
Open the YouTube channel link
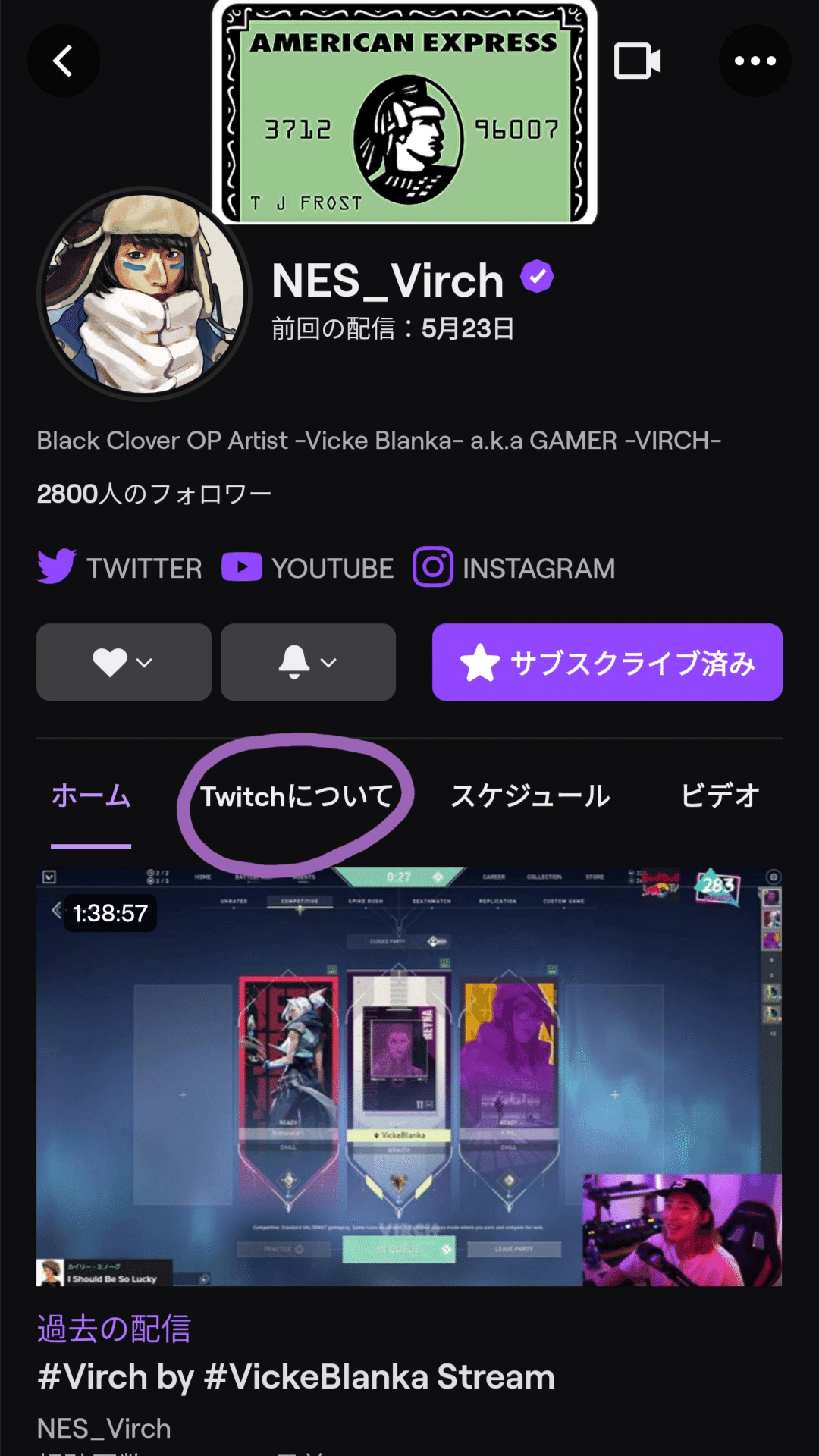click(308, 567)
